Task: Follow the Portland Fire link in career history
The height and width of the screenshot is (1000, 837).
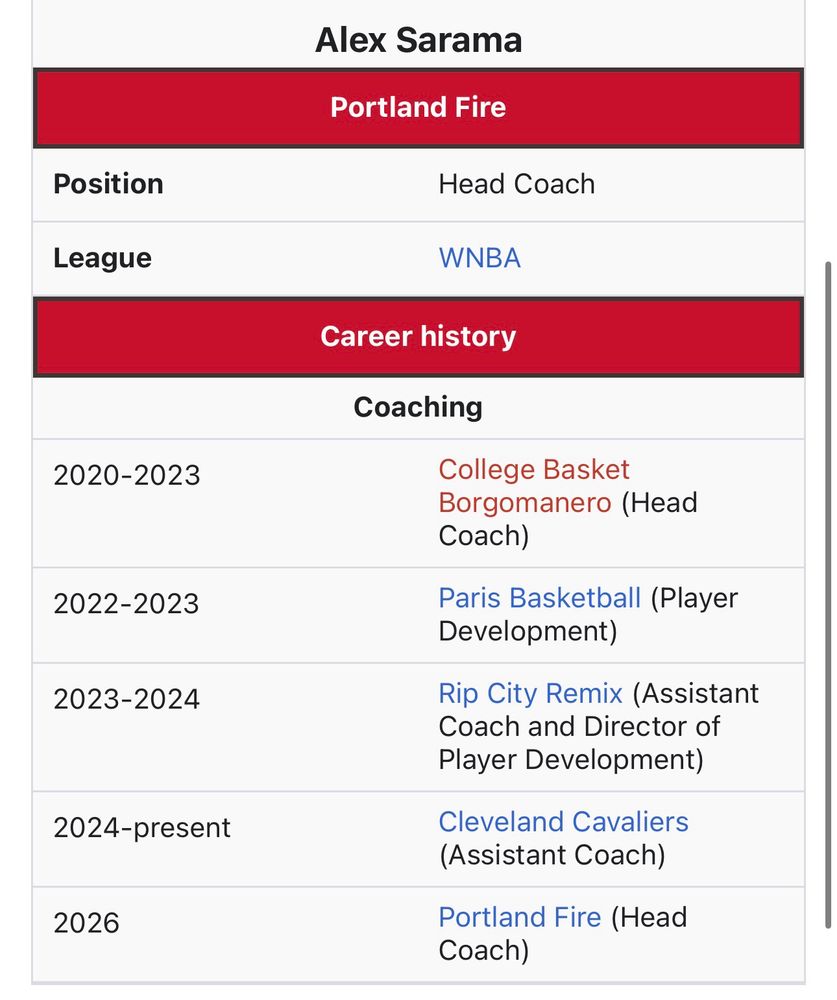Action: pos(519,917)
